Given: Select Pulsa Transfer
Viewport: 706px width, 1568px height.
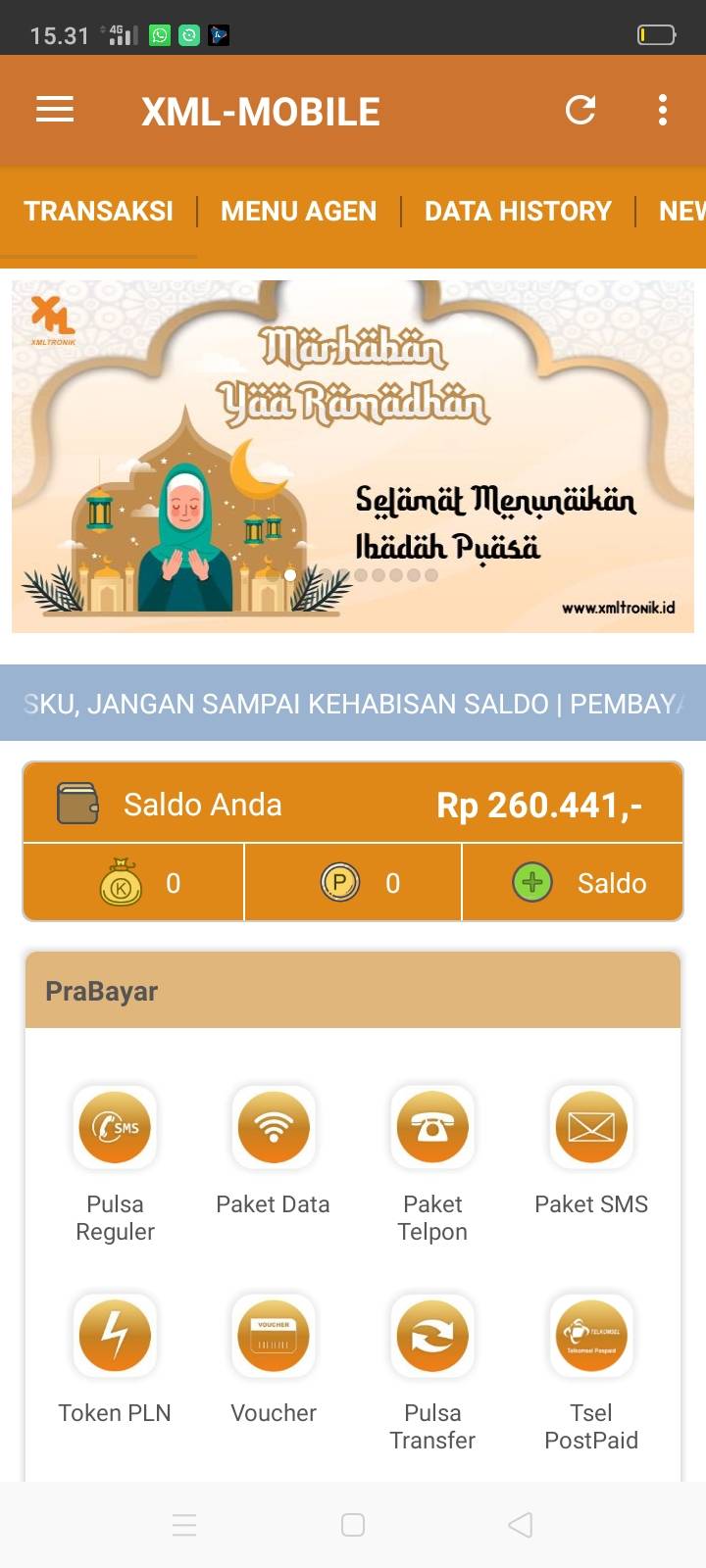Looking at the screenshot, I should coord(432,1372).
